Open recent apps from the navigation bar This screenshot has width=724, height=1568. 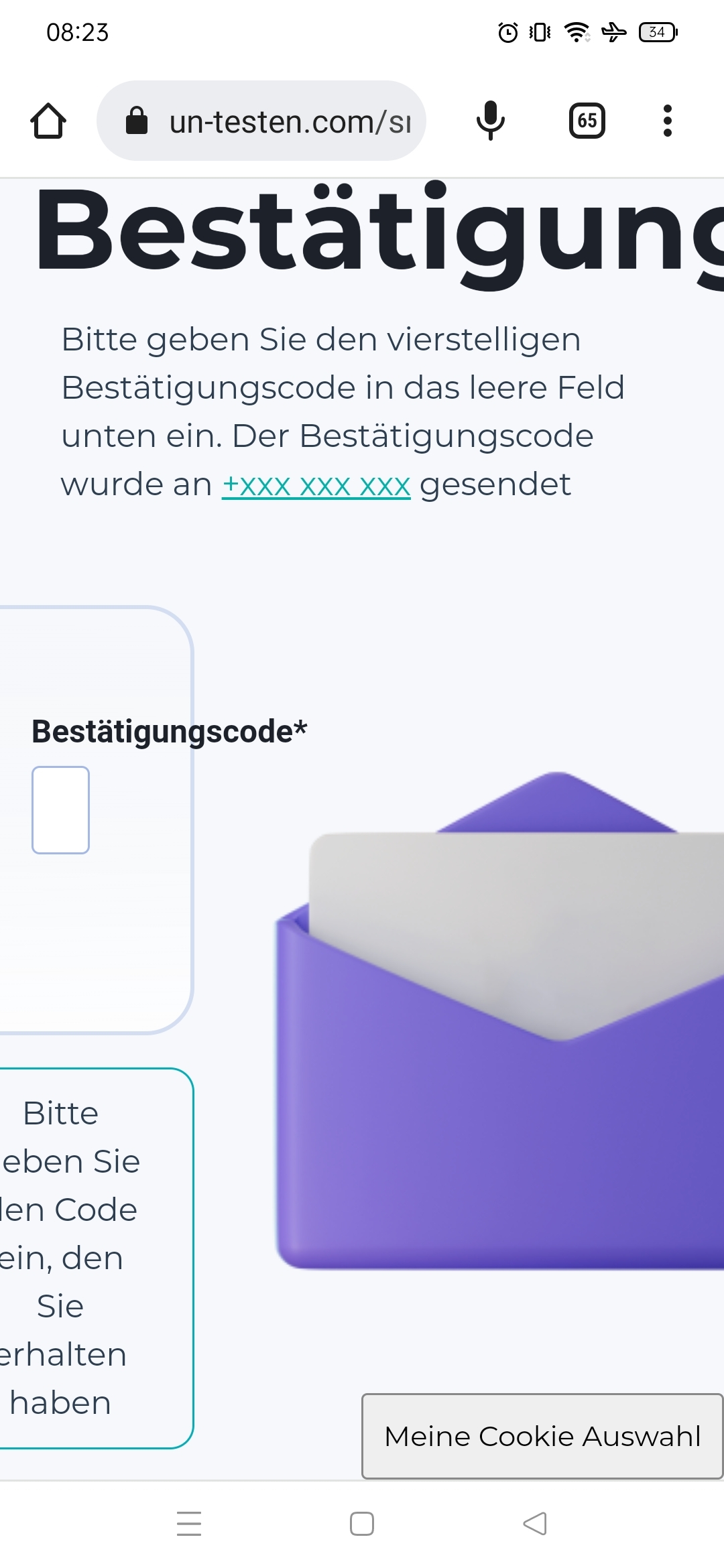coord(189,1523)
